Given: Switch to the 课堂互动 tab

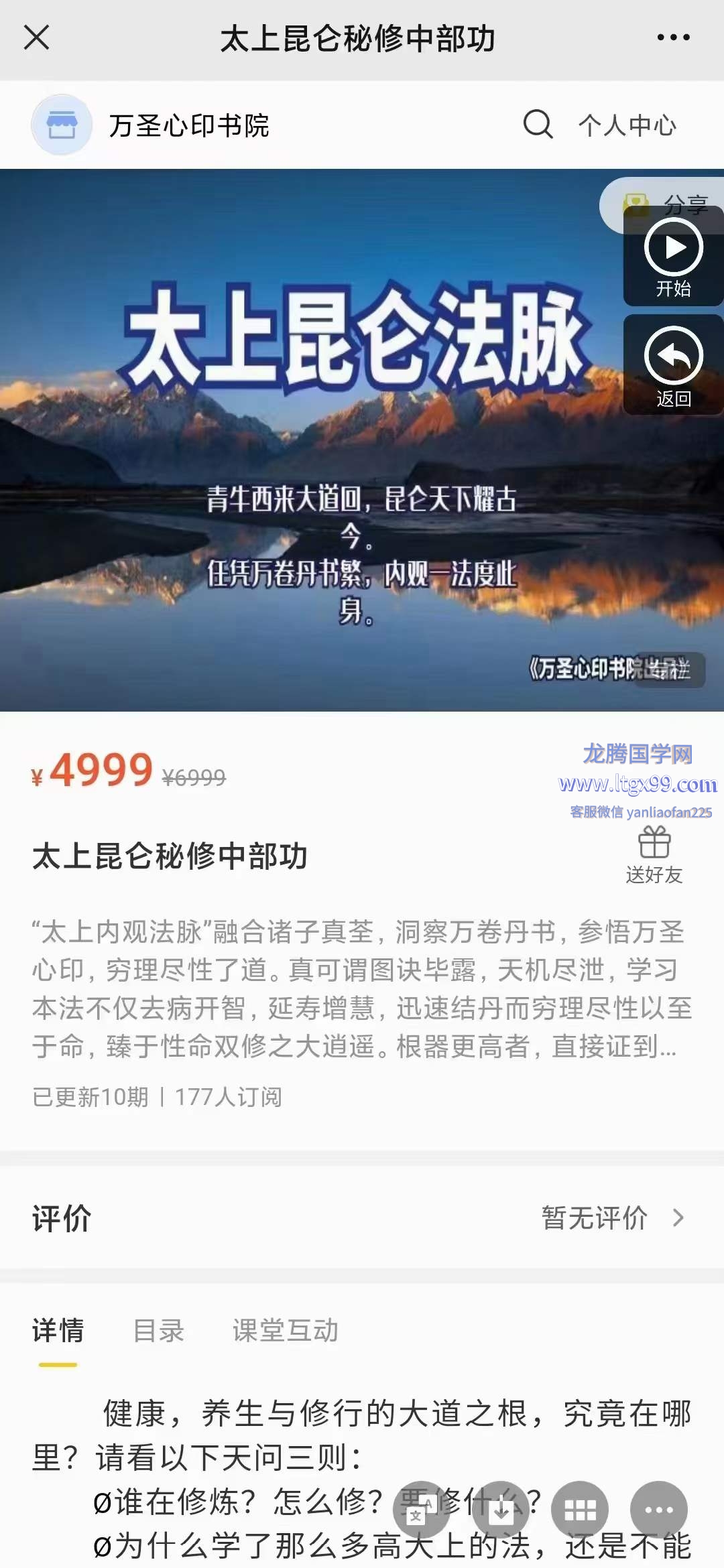Looking at the screenshot, I should pyautogui.click(x=285, y=1330).
